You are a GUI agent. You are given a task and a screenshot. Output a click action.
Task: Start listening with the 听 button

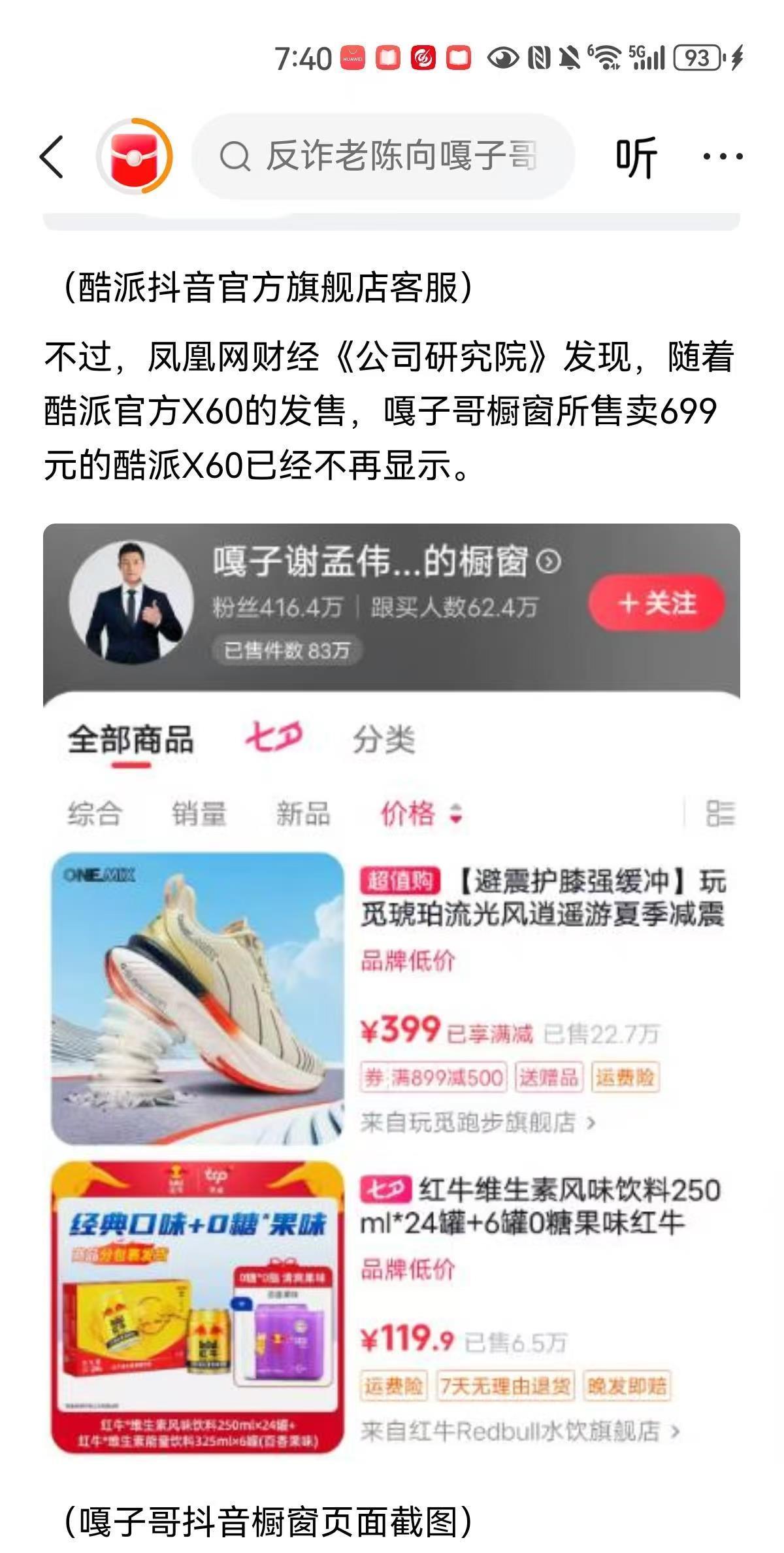point(635,157)
